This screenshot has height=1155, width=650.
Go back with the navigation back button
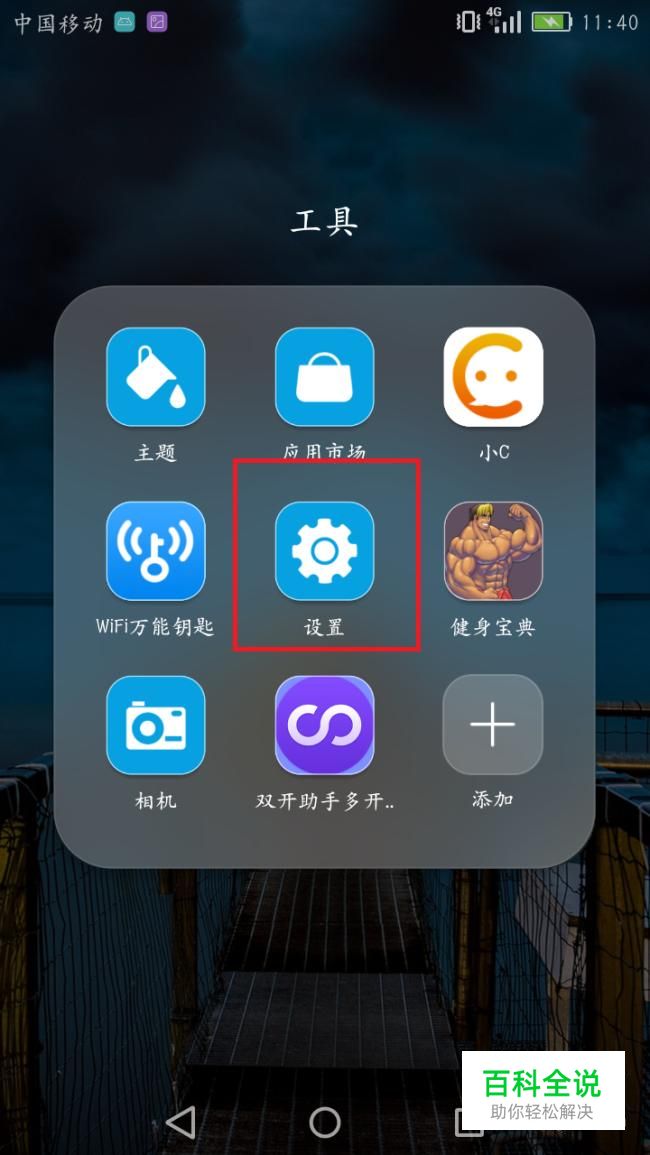click(181, 1122)
